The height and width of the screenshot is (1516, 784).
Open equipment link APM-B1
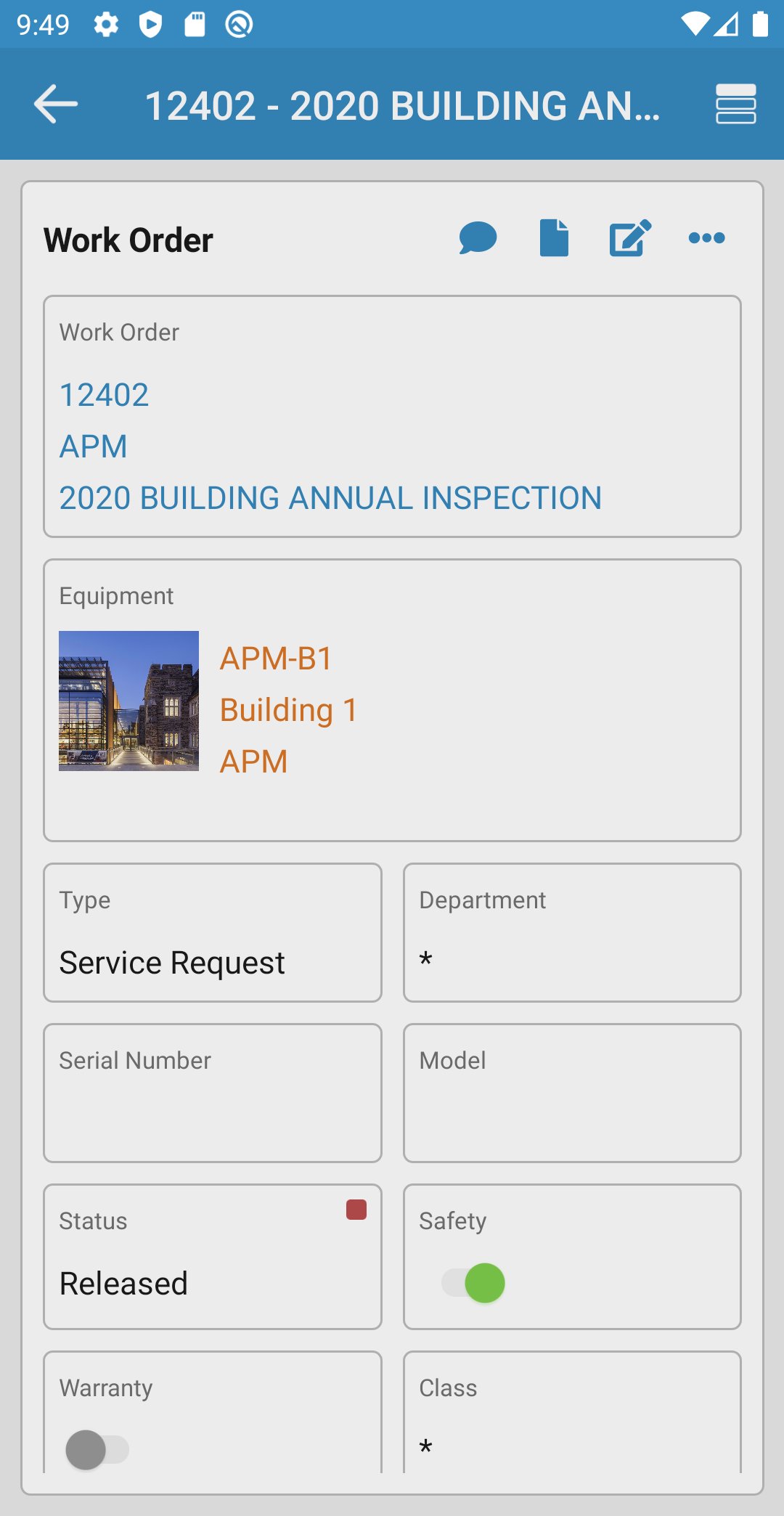tap(275, 659)
